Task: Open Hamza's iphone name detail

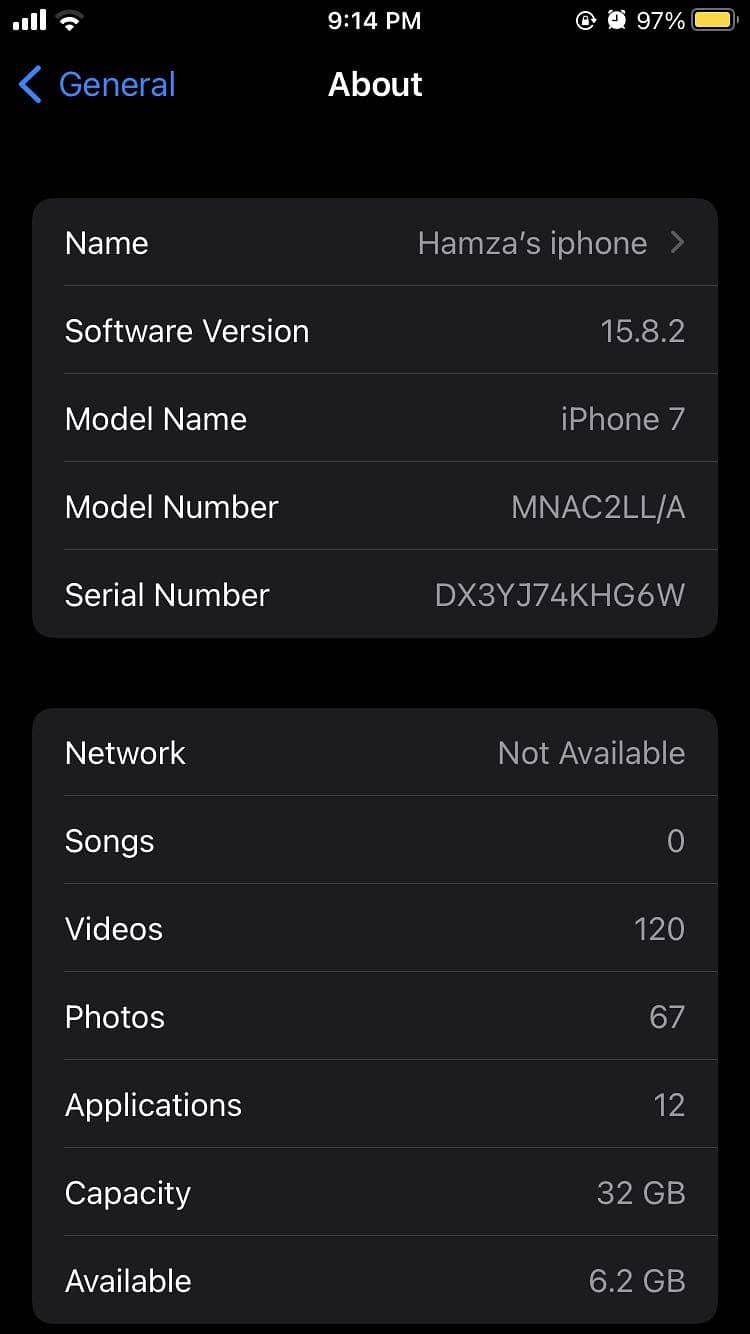Action: [534, 242]
